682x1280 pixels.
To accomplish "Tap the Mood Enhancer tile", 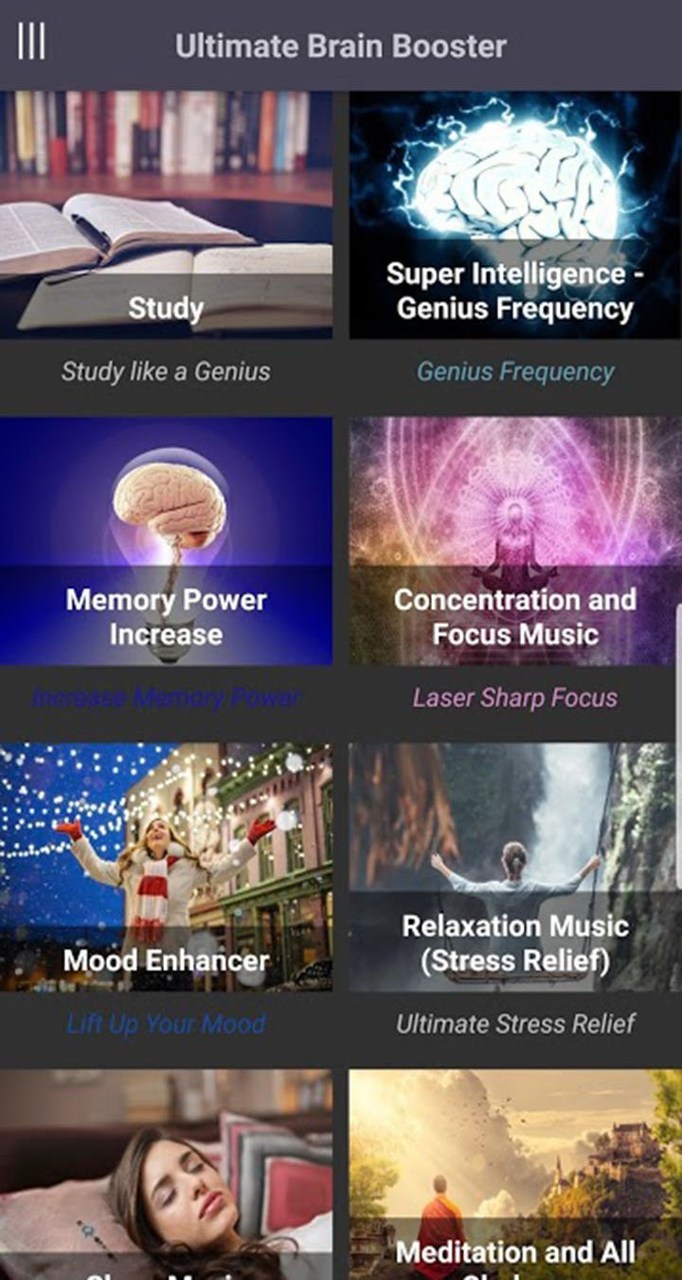I will click(x=166, y=867).
